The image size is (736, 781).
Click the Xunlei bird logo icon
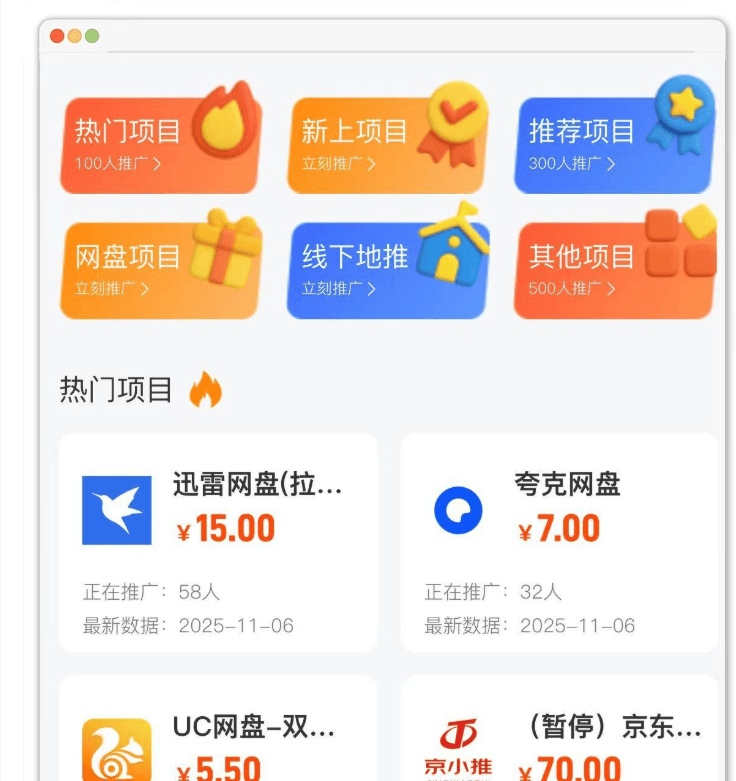115,508
